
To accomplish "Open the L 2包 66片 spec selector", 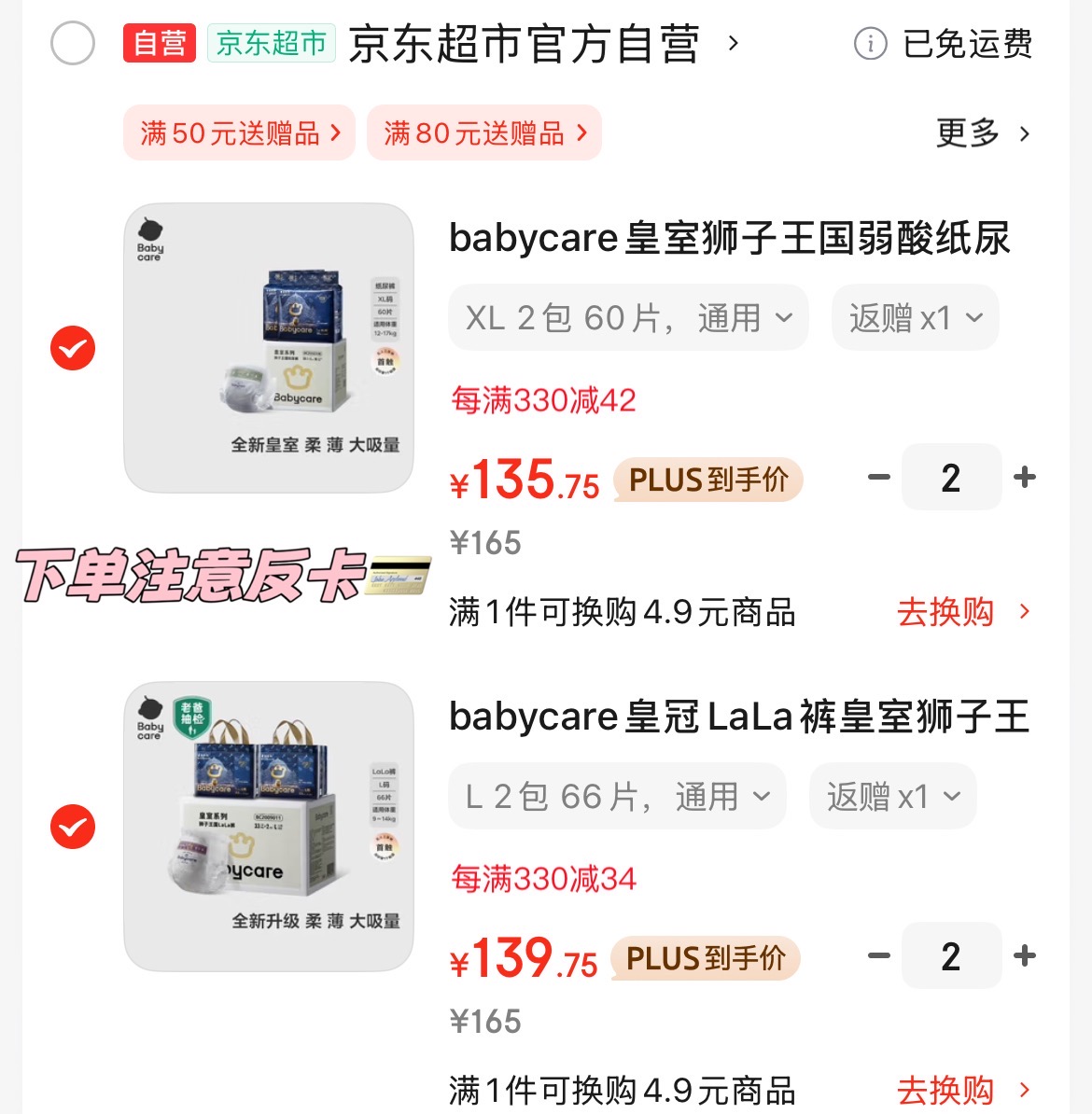I will (616, 796).
